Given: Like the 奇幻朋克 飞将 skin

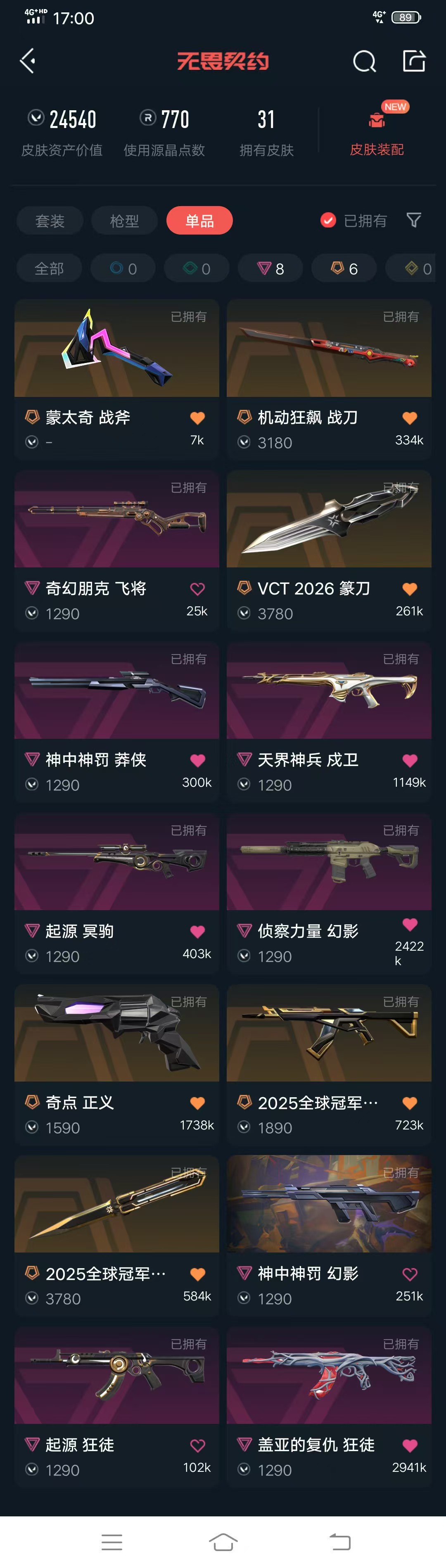Looking at the screenshot, I should 197,589.
